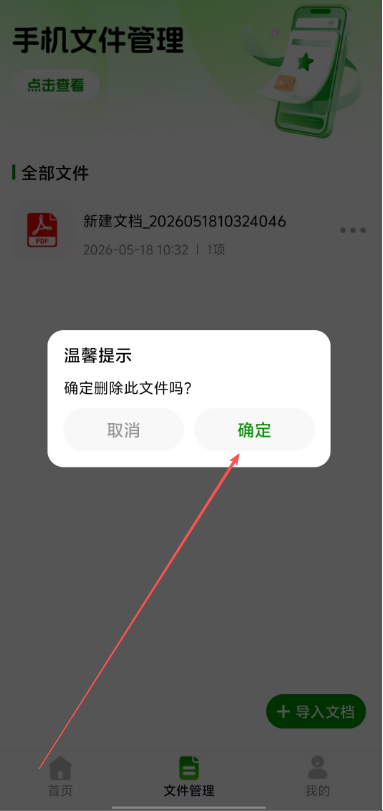The width and height of the screenshot is (383, 811).
Task: Confirm deletion with 确定
Action: point(254,430)
